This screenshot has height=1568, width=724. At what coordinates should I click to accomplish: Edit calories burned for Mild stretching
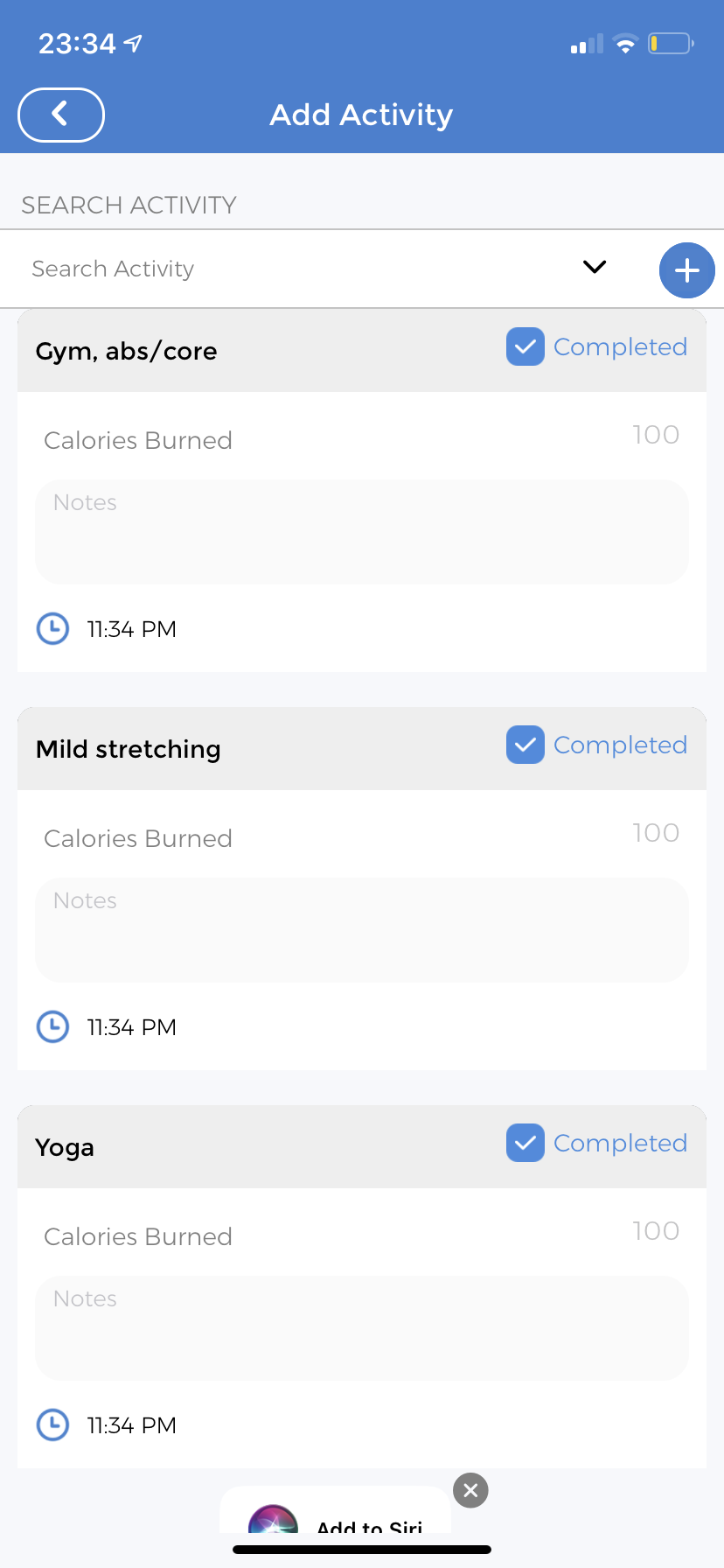pos(655,833)
